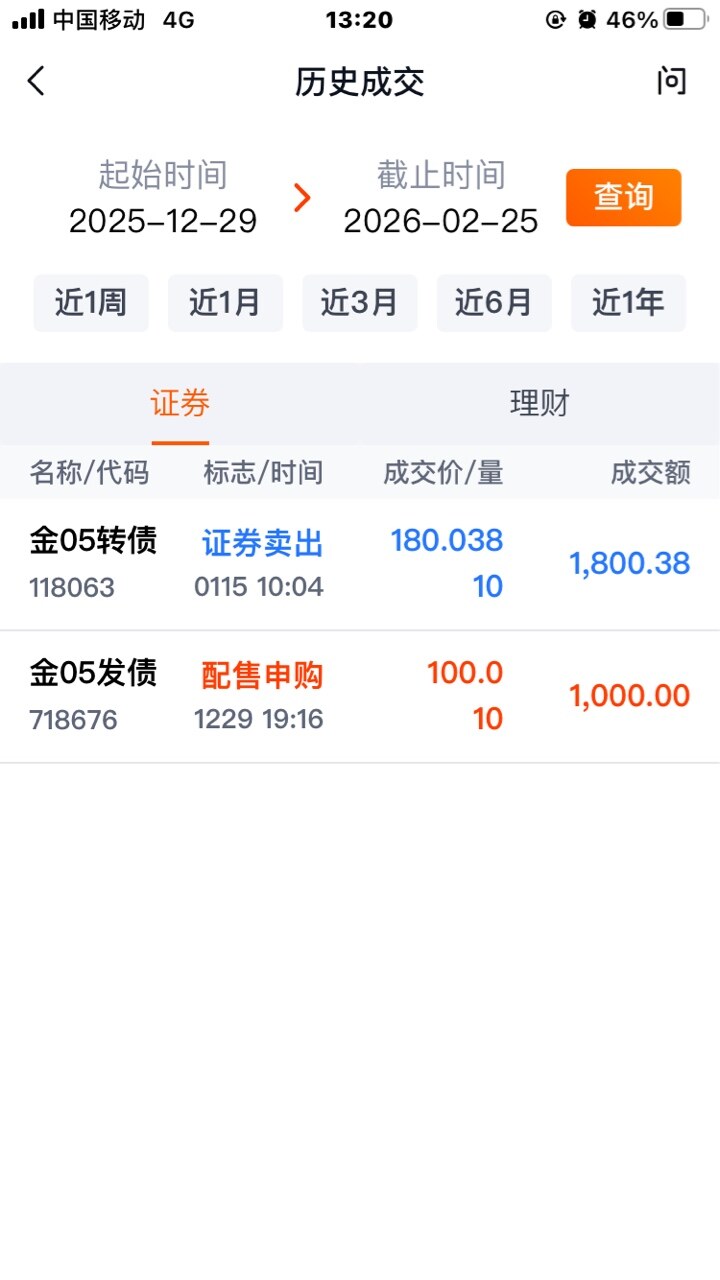Select the 近1月 range chip
The width and height of the screenshot is (720, 1280).
click(x=225, y=303)
